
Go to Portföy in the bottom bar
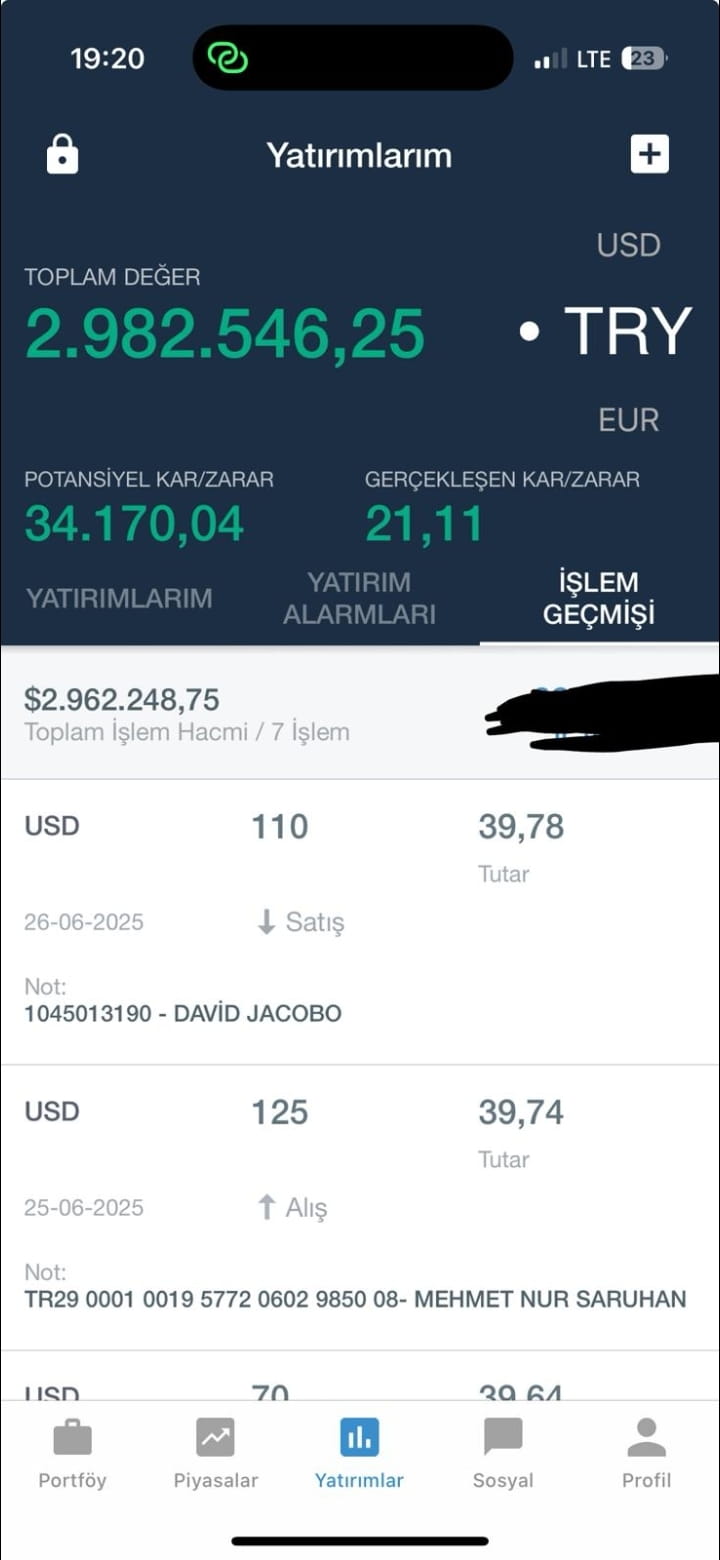coord(72,1453)
